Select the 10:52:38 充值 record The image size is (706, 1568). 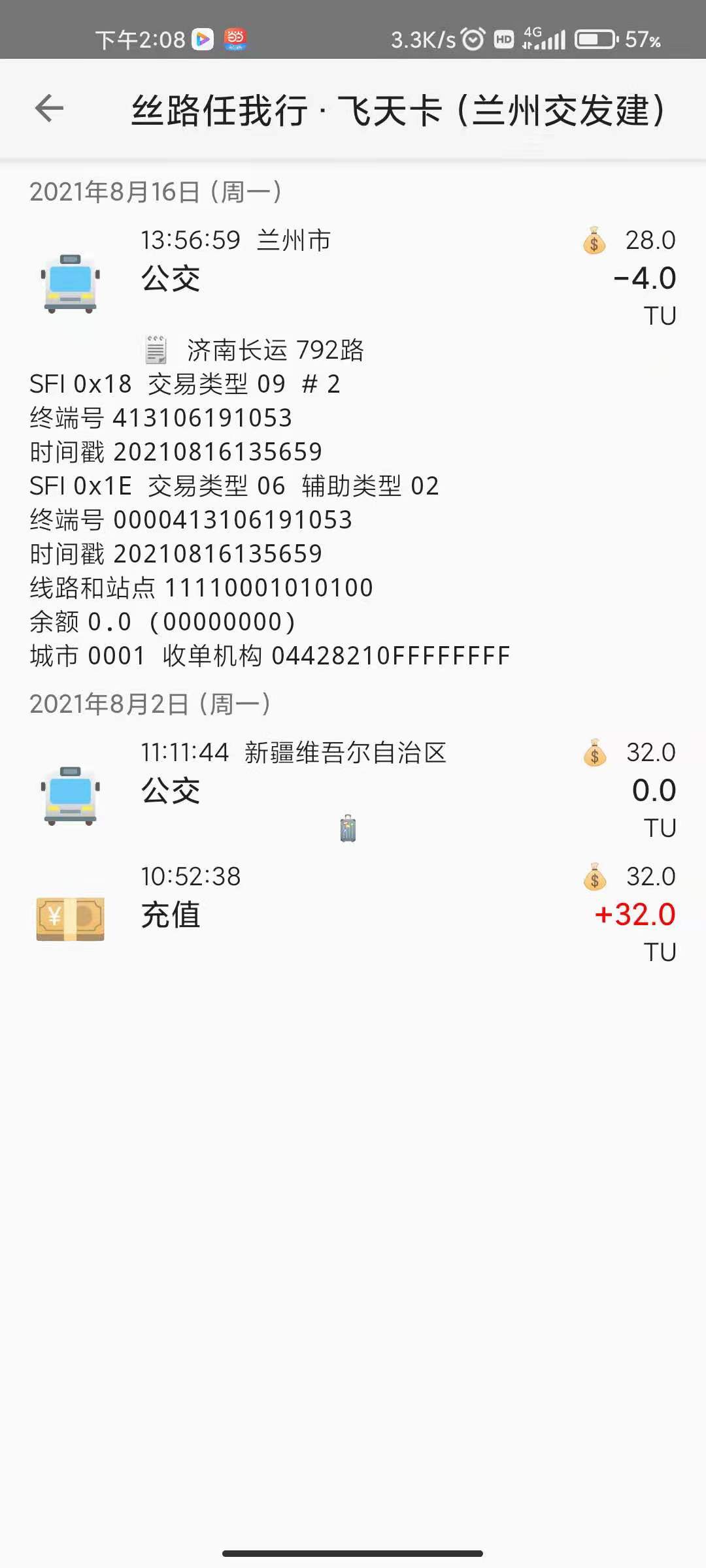[x=353, y=913]
